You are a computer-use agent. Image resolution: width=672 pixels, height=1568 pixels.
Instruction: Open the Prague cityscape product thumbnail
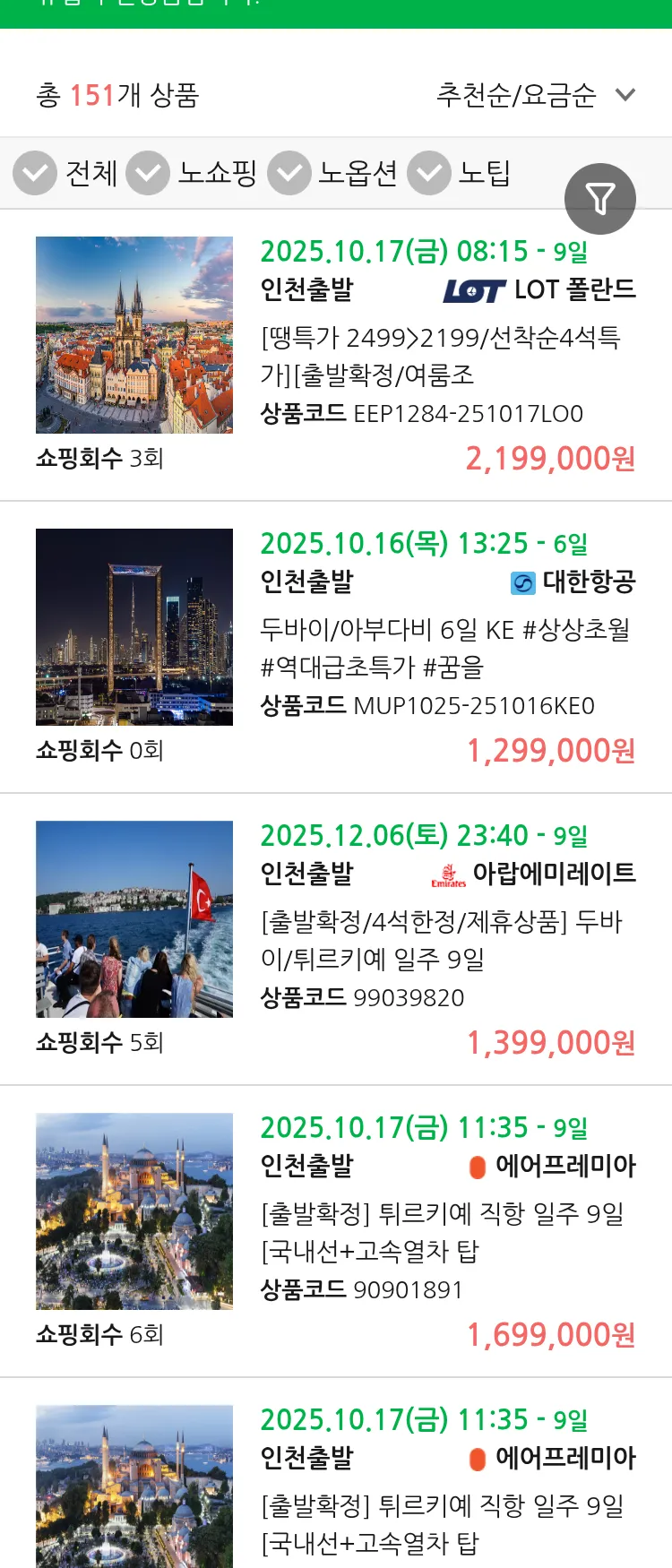coord(134,334)
